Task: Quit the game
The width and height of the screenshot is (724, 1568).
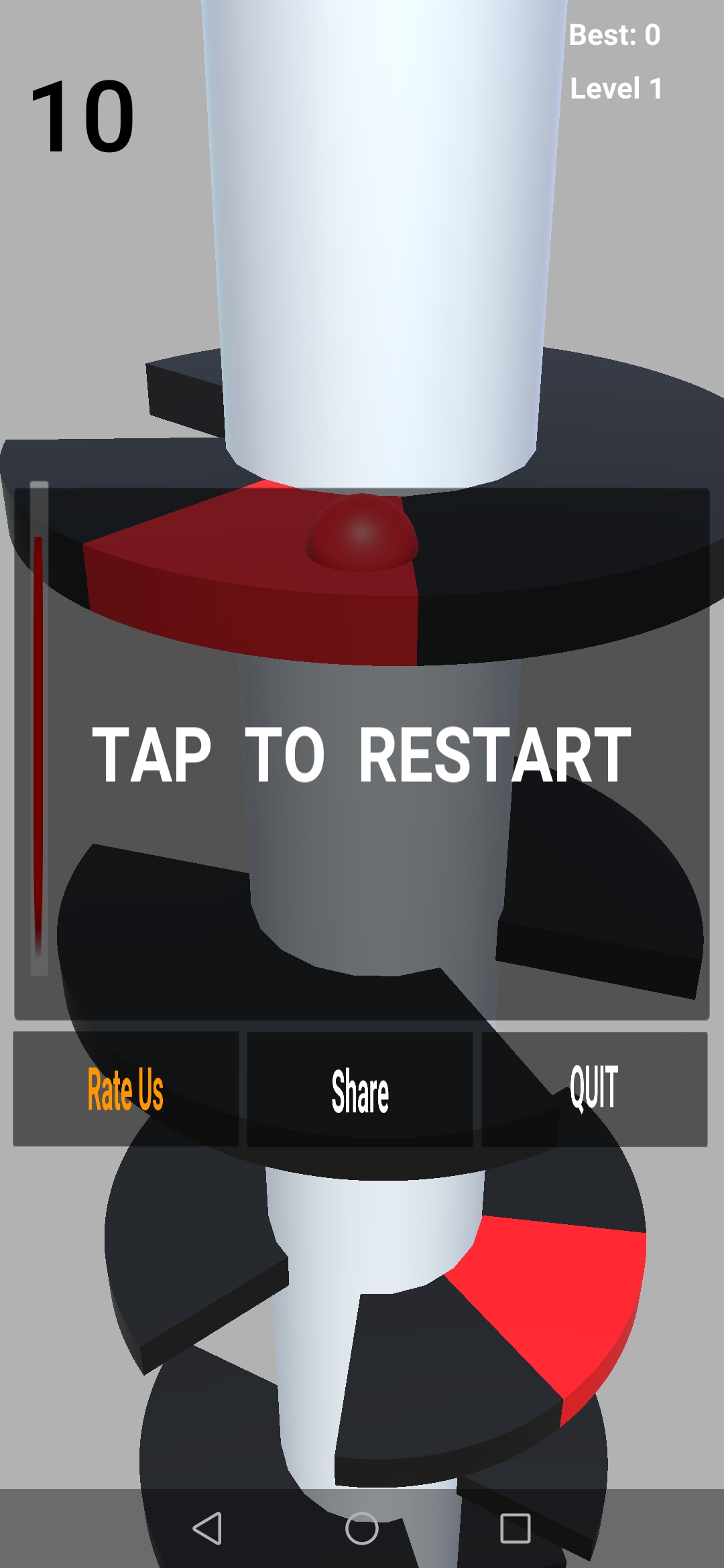Action: pyautogui.click(x=594, y=1090)
